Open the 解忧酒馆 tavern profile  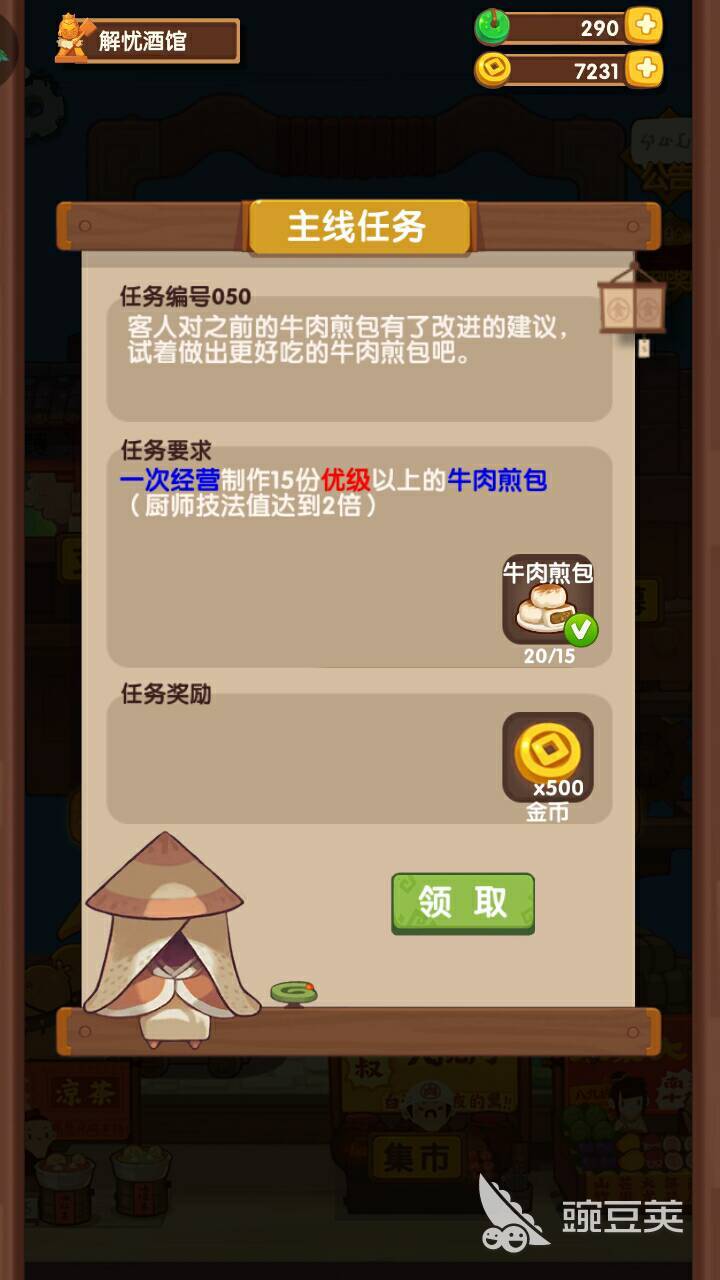point(147,41)
